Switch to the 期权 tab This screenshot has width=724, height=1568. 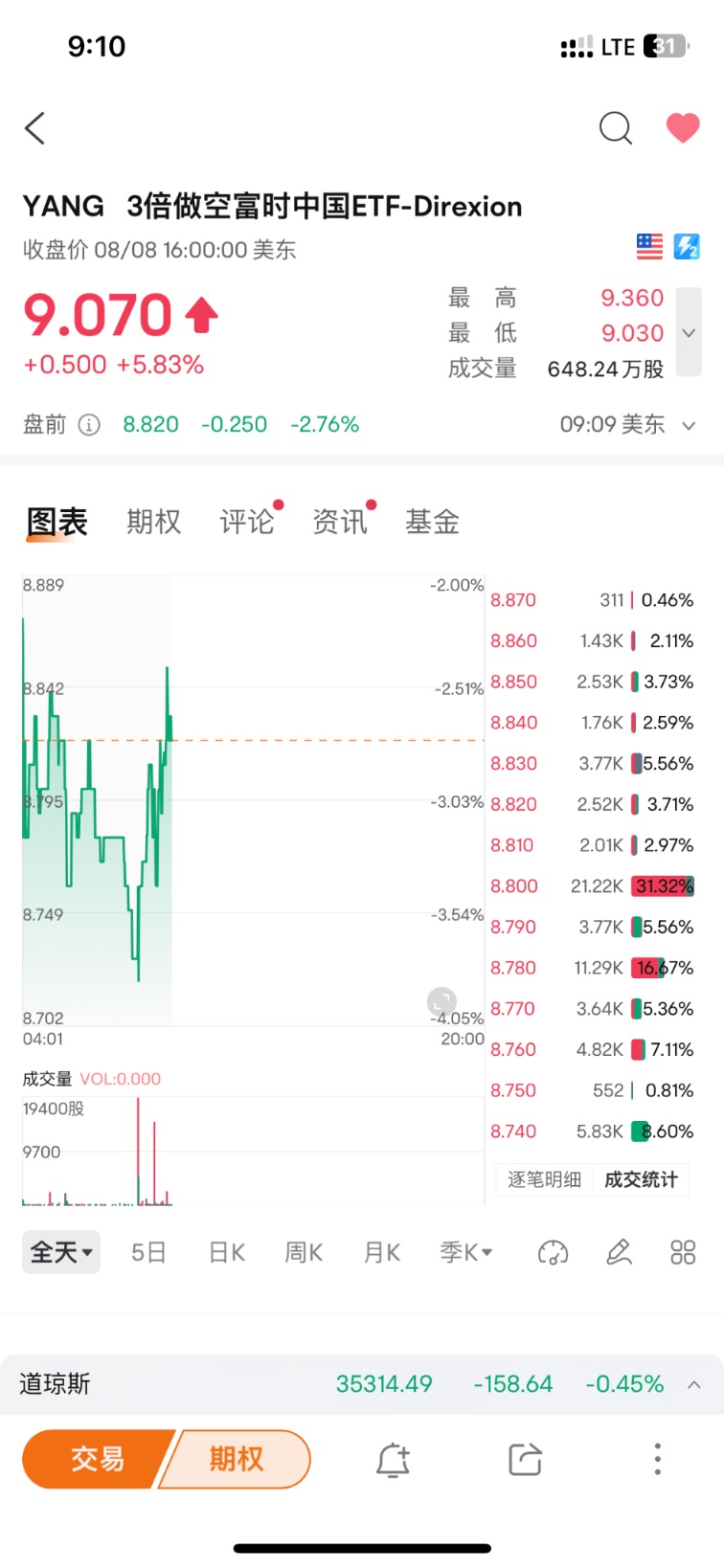click(x=153, y=522)
